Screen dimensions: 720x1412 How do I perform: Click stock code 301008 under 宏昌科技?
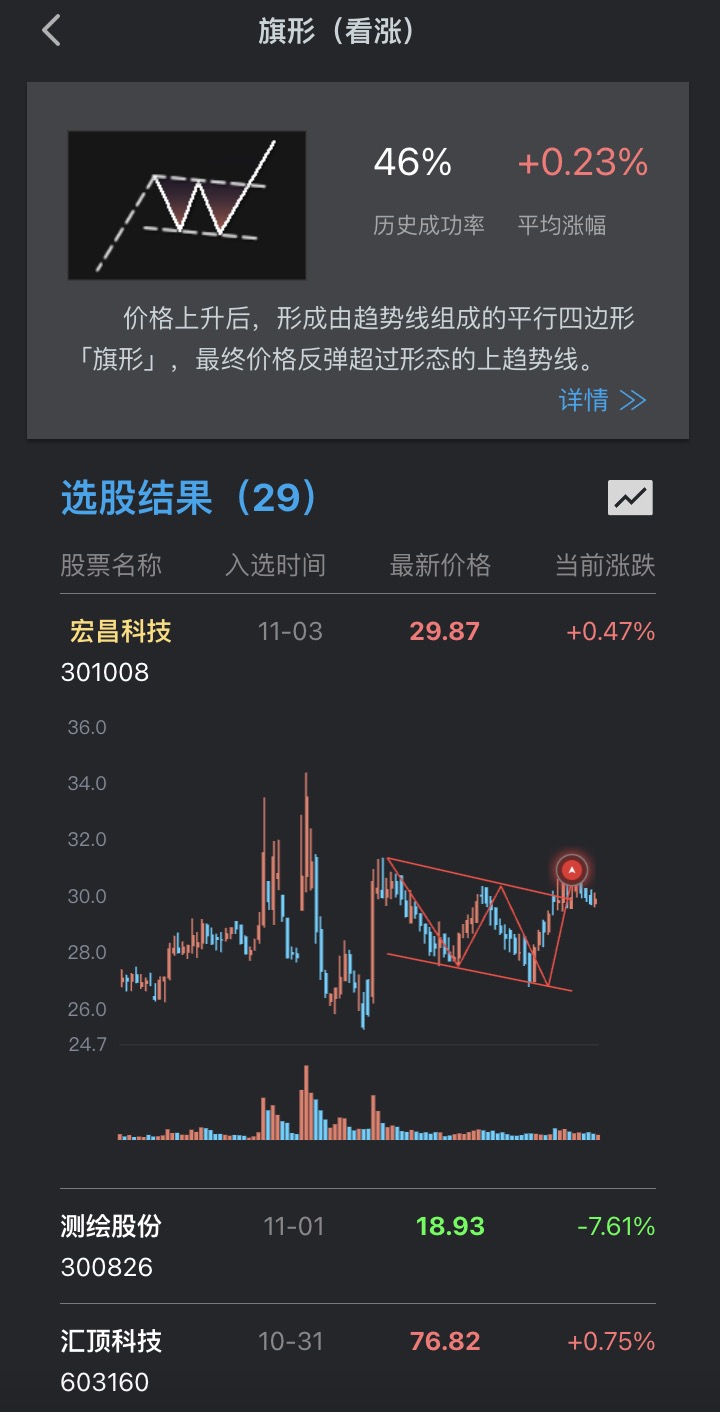tap(105, 672)
